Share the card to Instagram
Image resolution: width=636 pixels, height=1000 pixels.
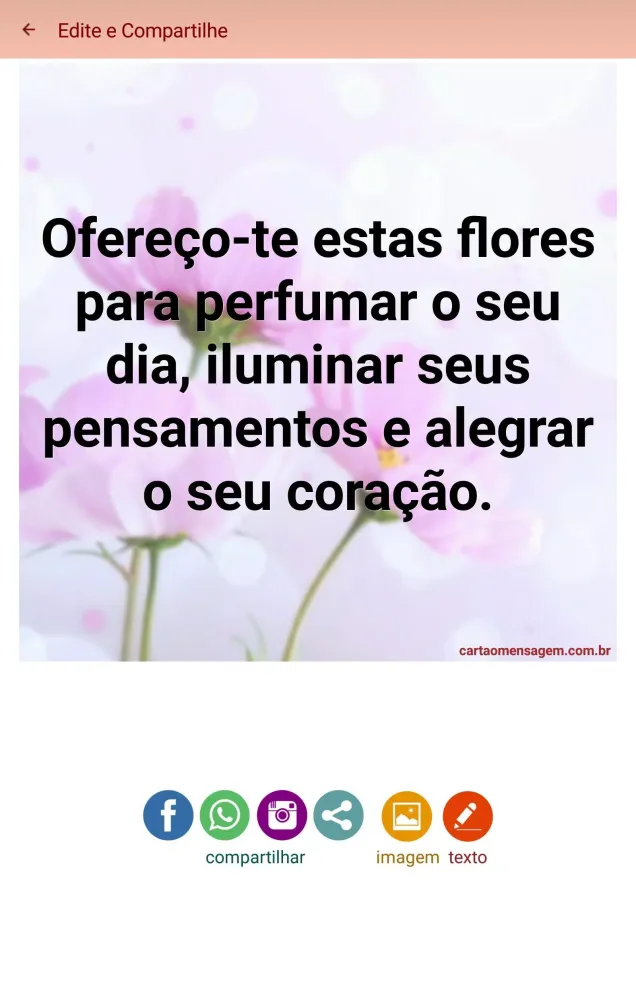282,815
